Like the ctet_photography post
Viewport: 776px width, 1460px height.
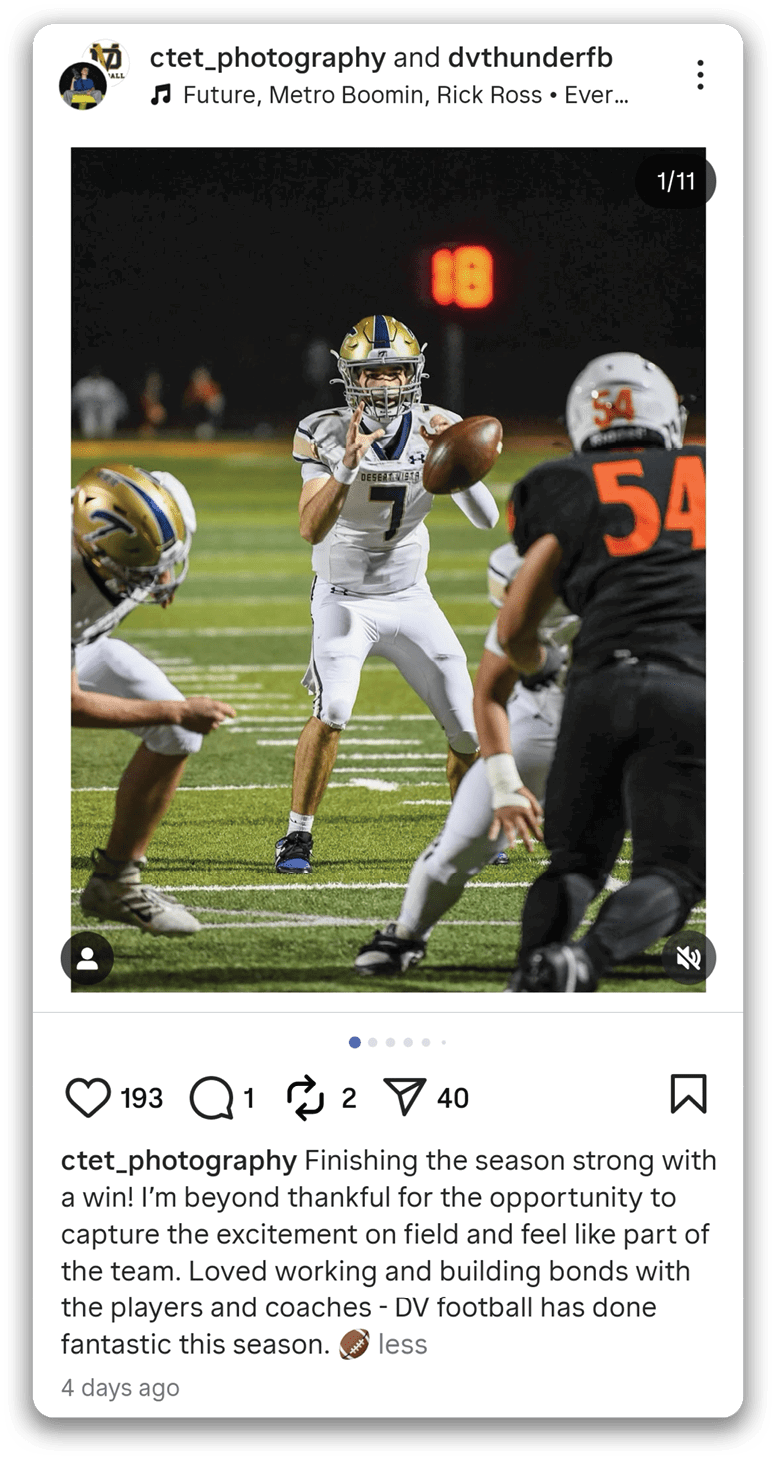88,1098
